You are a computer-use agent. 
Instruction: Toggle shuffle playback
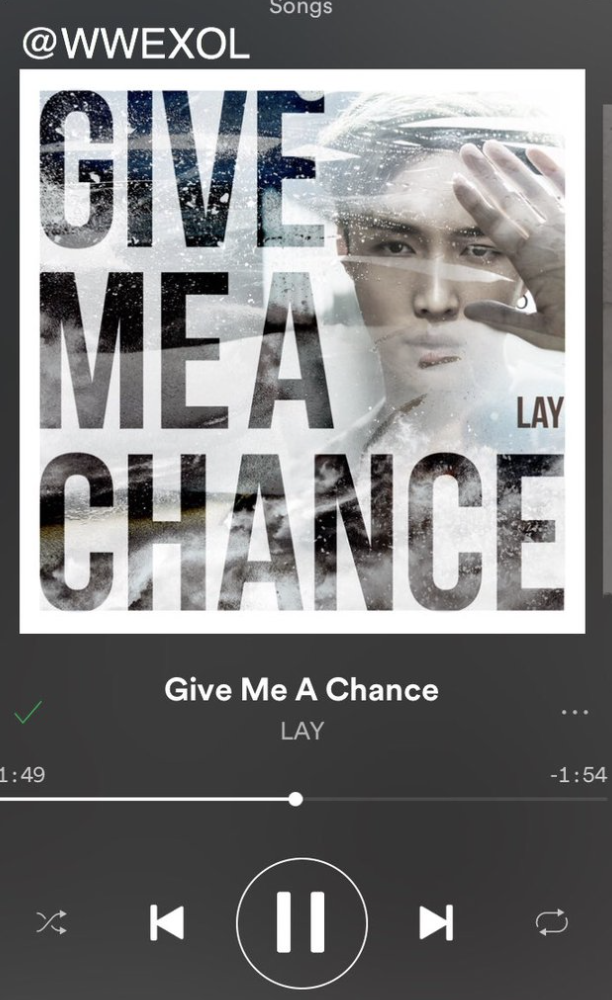pyautogui.click(x=51, y=922)
